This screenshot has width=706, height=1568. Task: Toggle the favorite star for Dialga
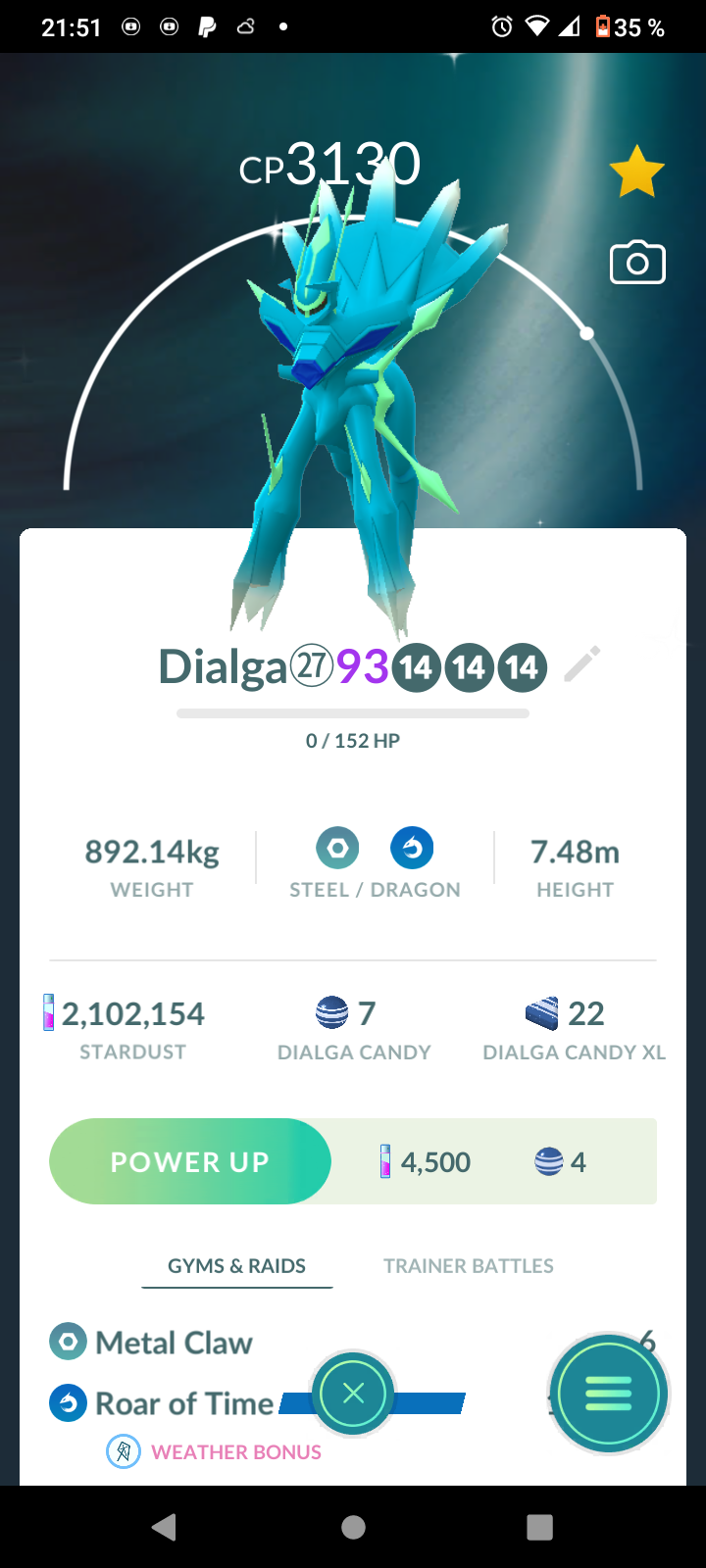coord(636,171)
